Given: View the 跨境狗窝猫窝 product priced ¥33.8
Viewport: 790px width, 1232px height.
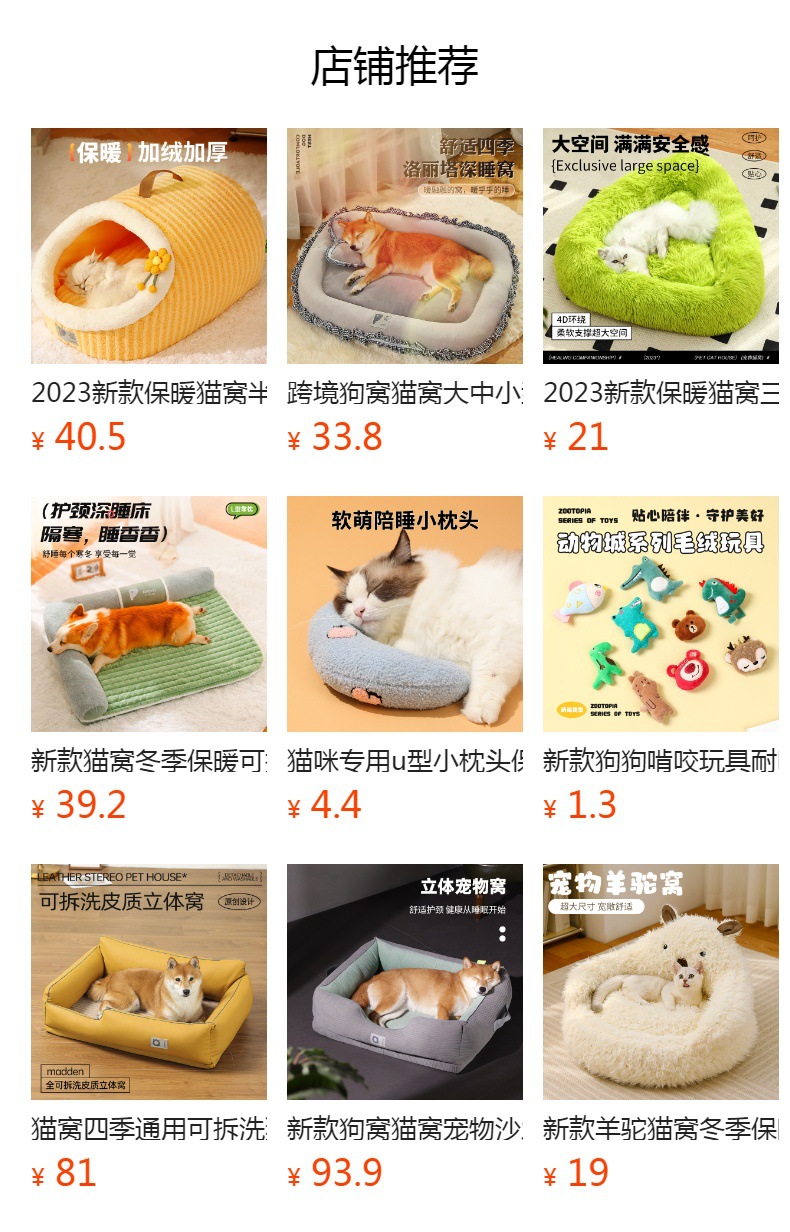Looking at the screenshot, I should 405,292.
